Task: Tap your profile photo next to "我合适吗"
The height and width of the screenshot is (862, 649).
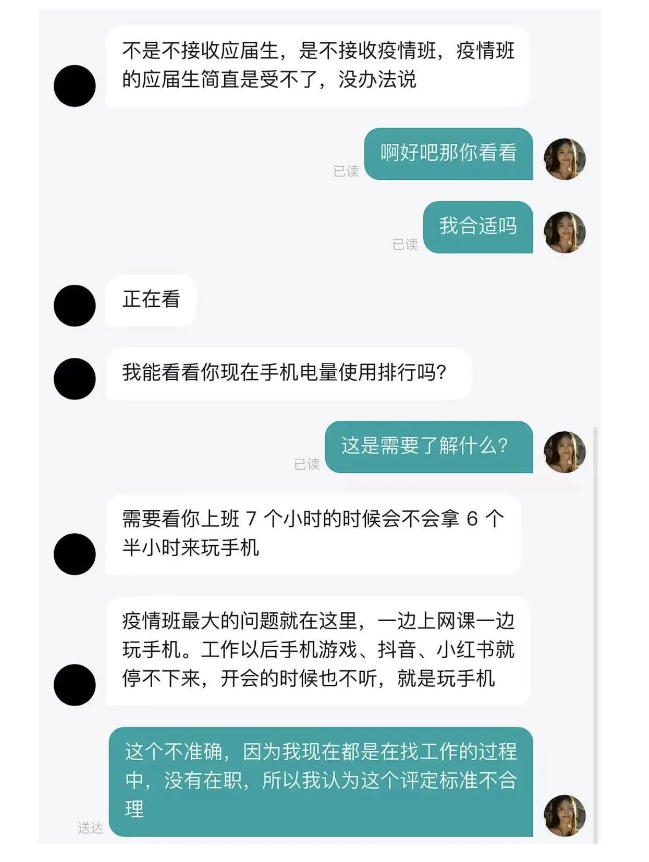Action: pyautogui.click(x=564, y=232)
